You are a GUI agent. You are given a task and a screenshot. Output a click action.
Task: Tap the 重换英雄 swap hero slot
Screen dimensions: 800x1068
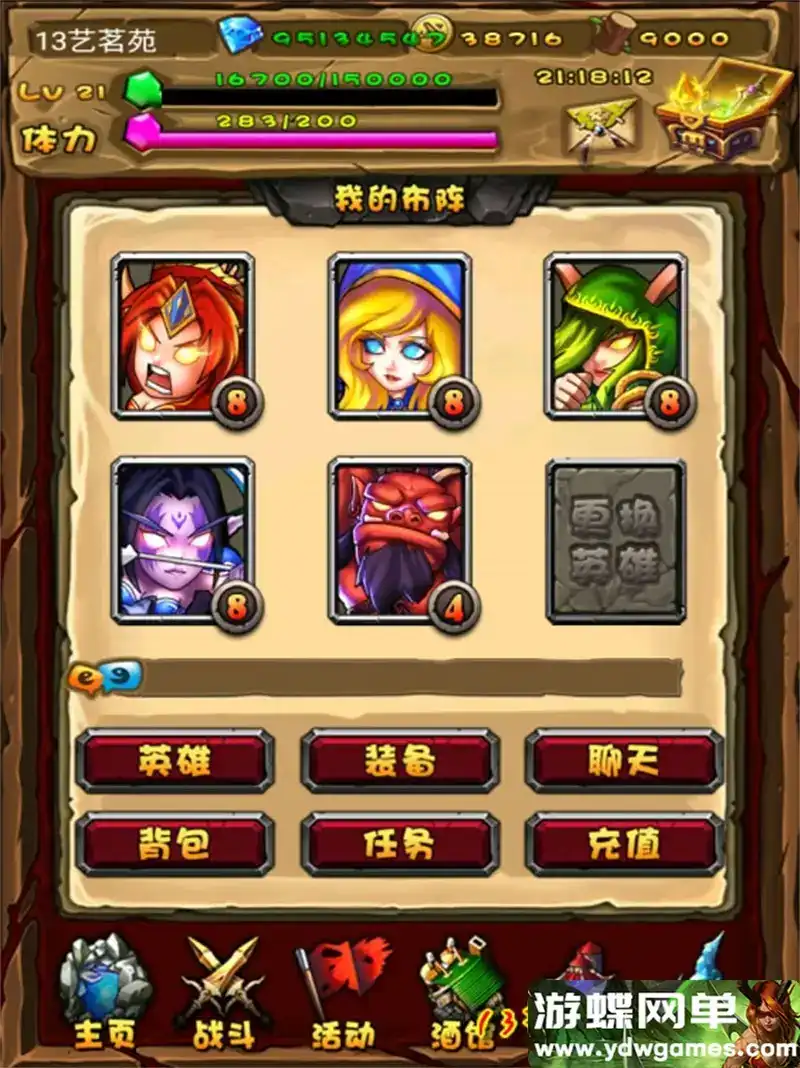tap(615, 541)
